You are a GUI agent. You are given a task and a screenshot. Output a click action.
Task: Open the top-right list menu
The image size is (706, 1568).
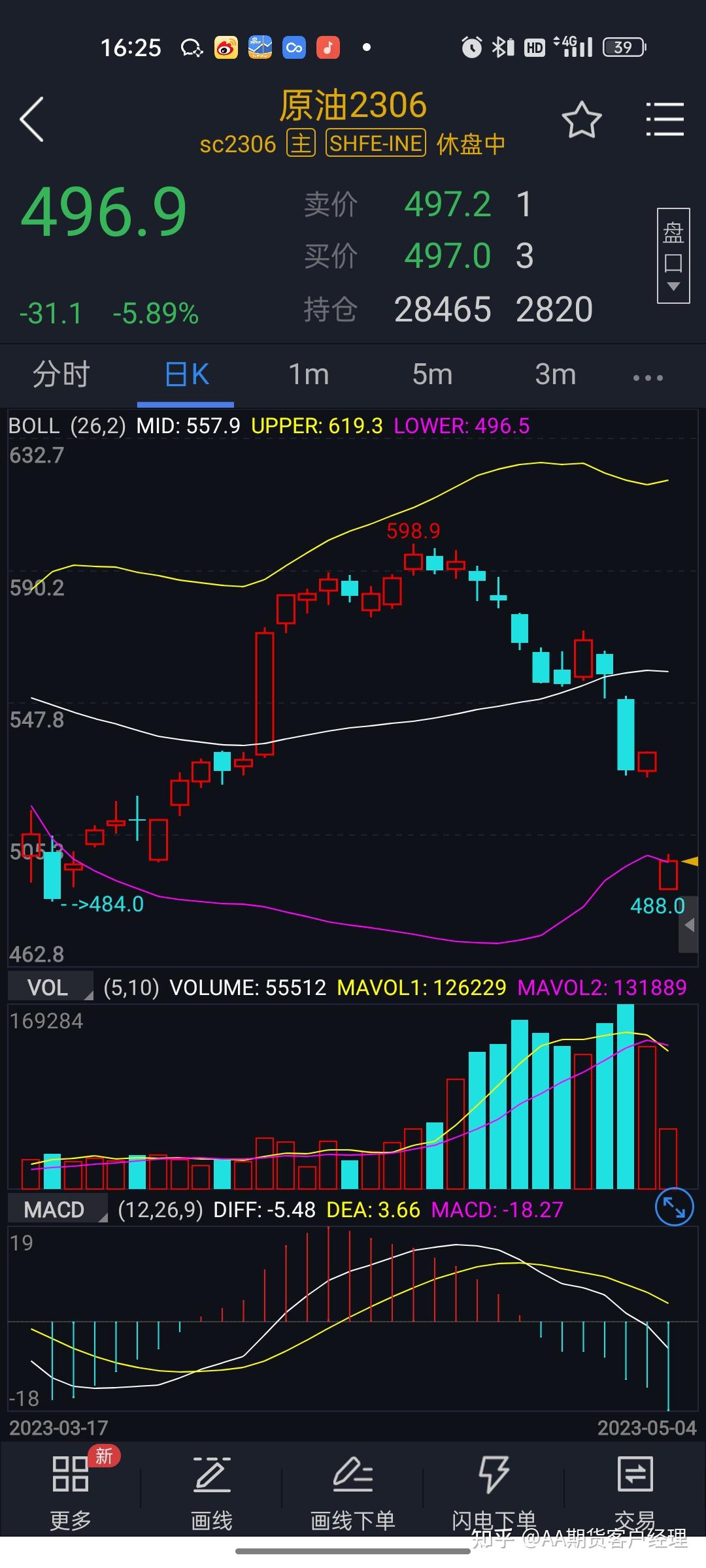664,120
